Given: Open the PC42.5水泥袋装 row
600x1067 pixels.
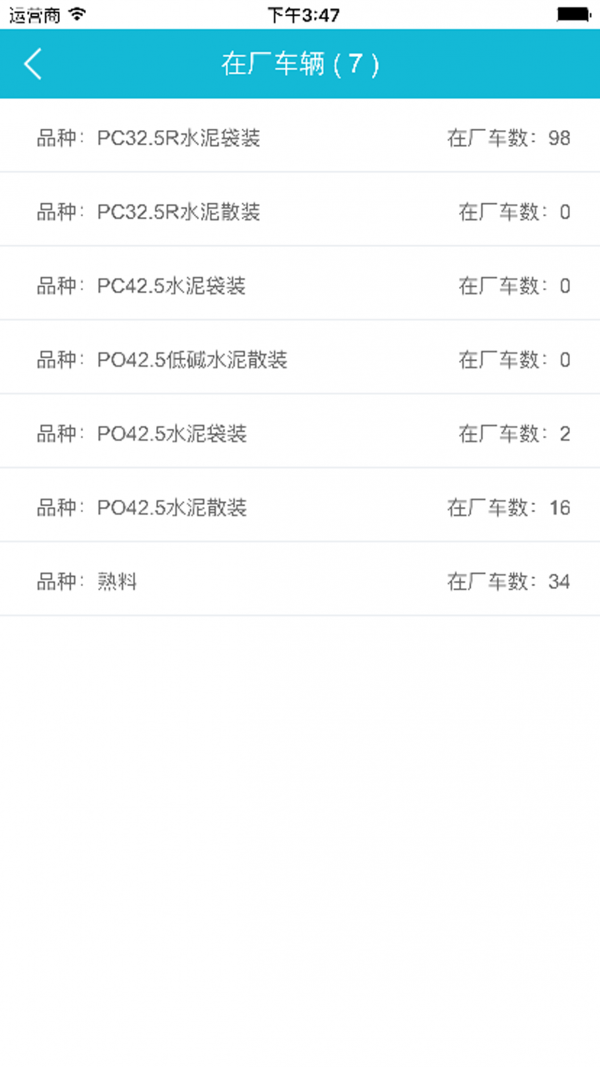Looking at the screenshot, I should [x=300, y=283].
